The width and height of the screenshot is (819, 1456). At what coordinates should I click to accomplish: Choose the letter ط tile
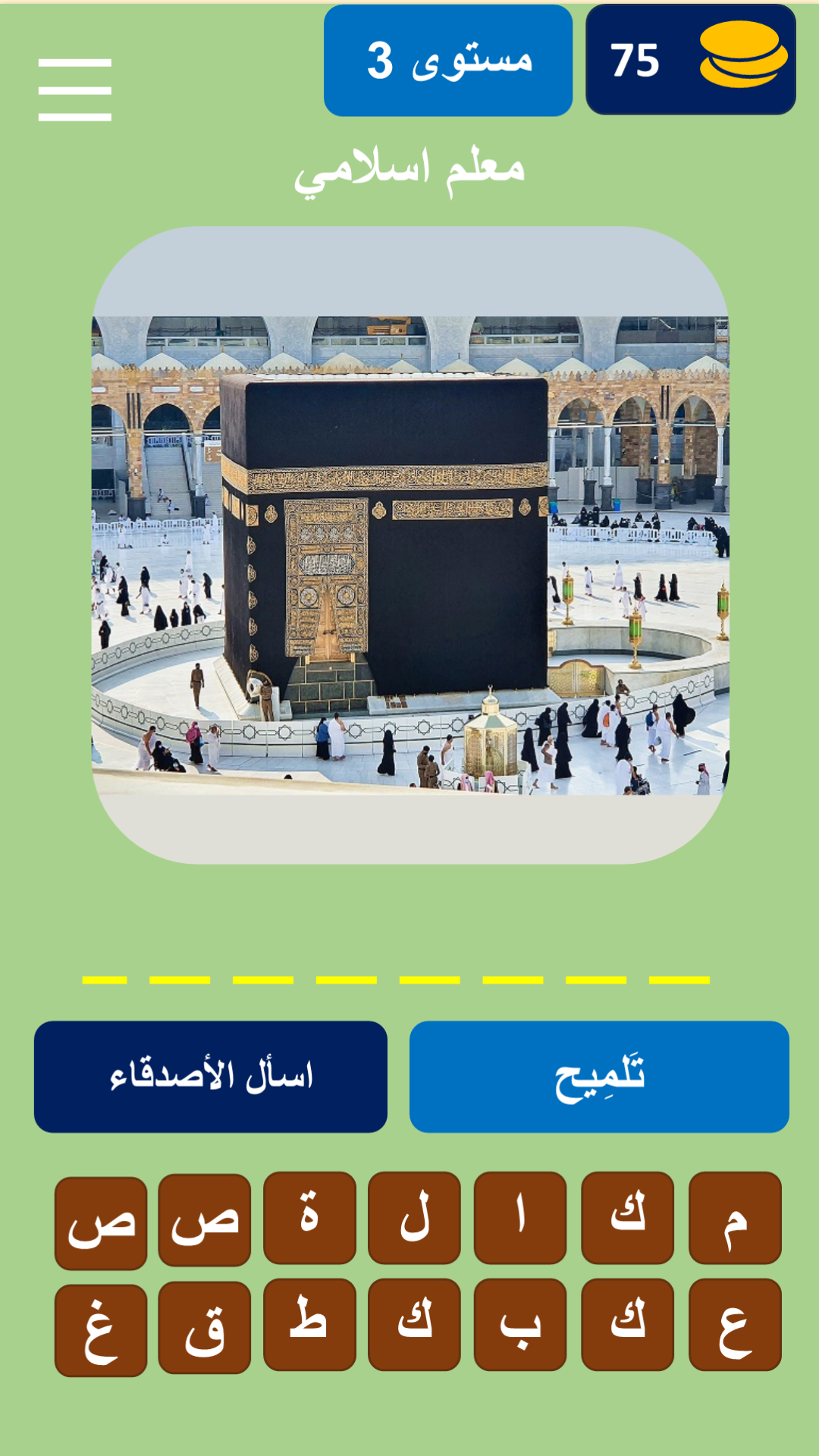click(309, 1325)
